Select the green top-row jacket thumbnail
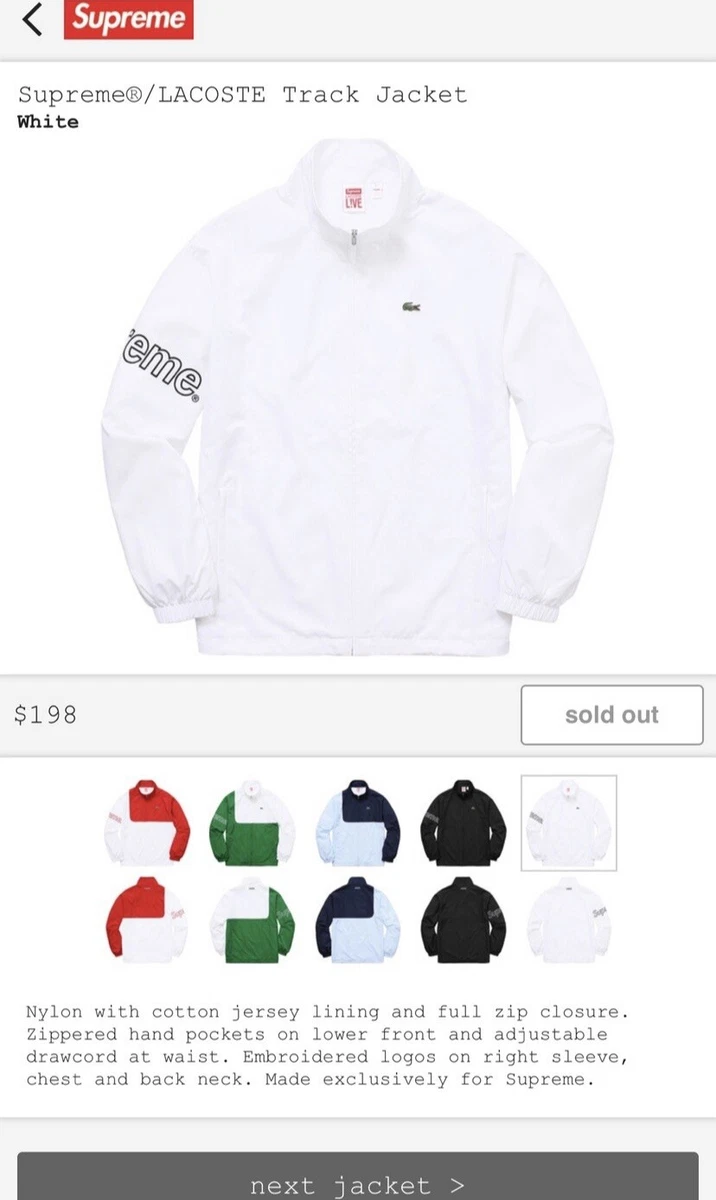 tap(252, 822)
